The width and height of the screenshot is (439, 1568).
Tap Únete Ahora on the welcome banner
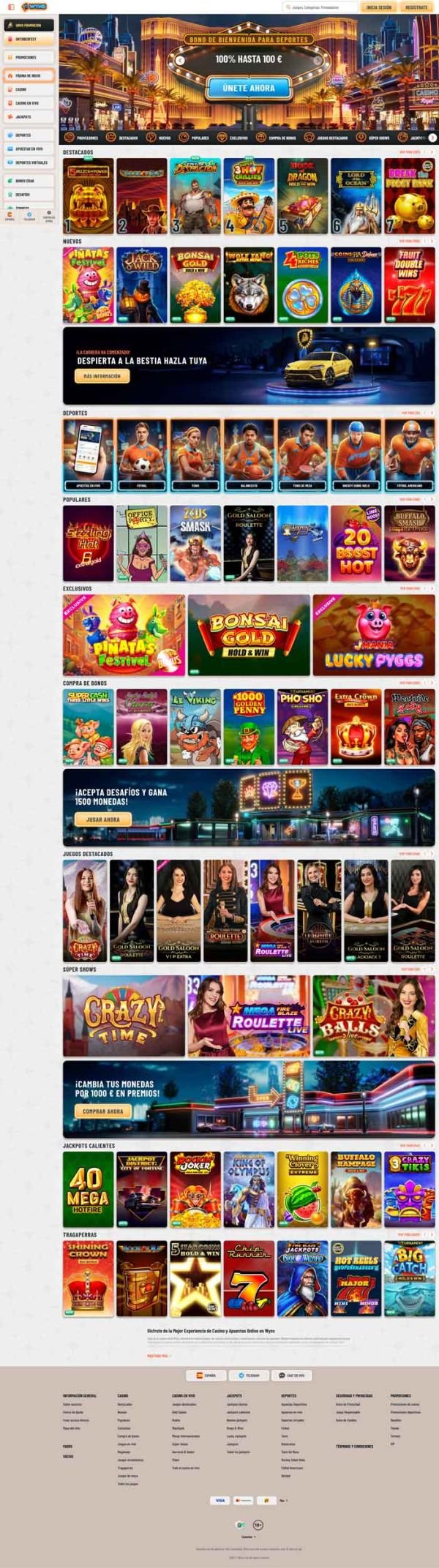[x=249, y=88]
